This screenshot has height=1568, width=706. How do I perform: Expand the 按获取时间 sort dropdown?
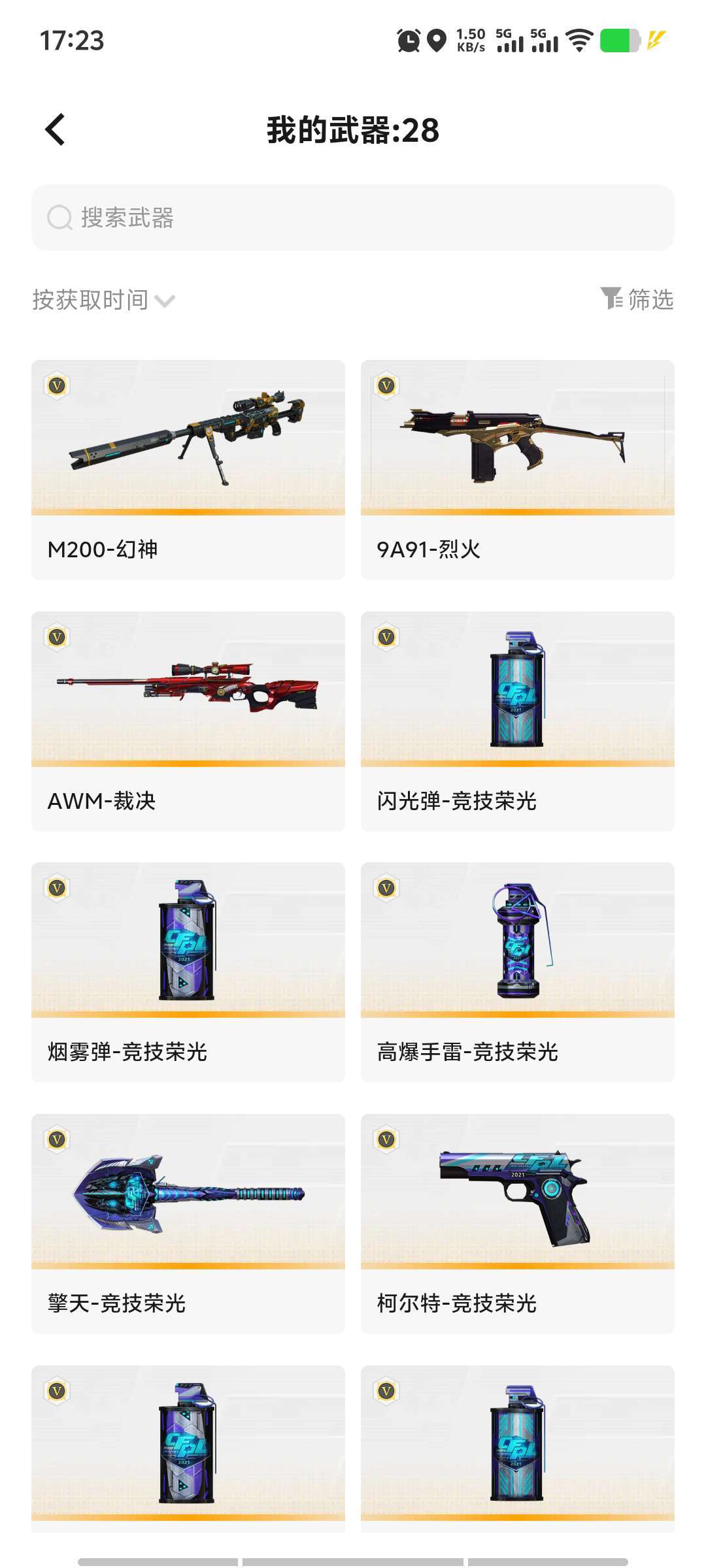pyautogui.click(x=103, y=300)
